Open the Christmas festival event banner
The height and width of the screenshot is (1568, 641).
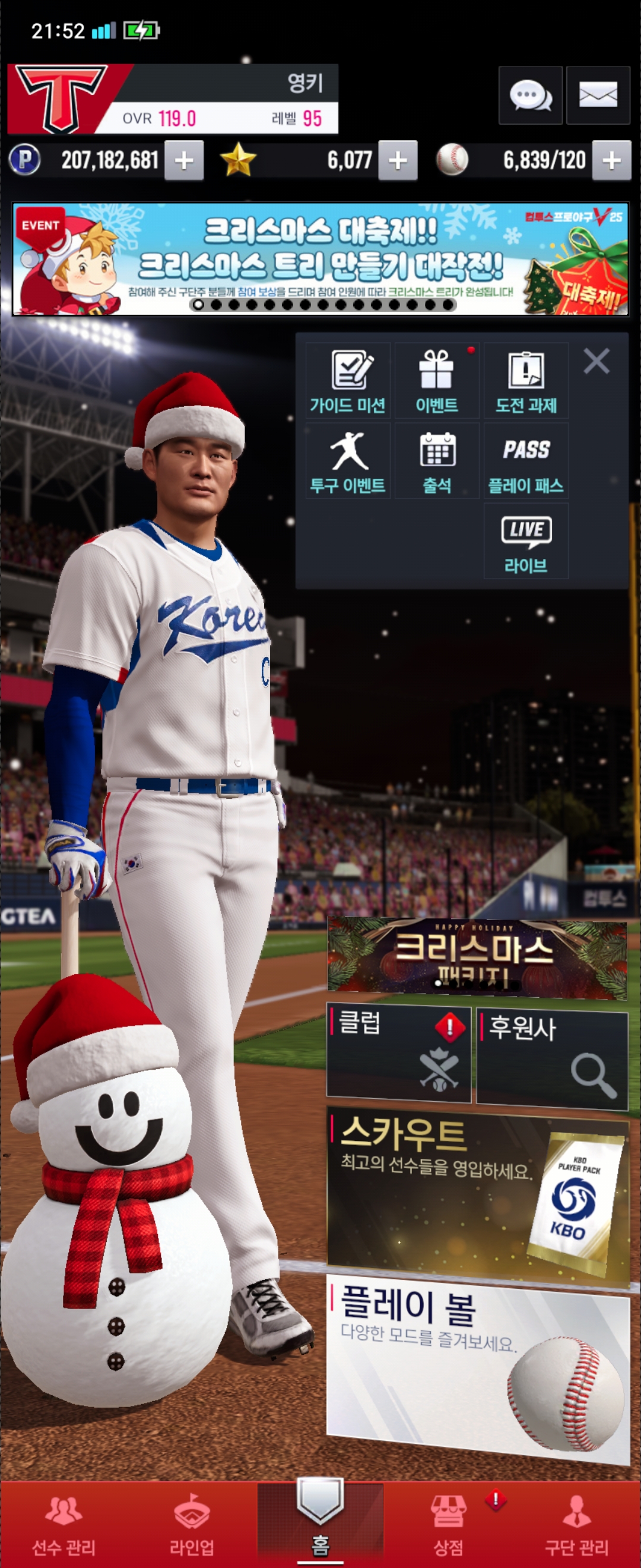[x=320, y=259]
